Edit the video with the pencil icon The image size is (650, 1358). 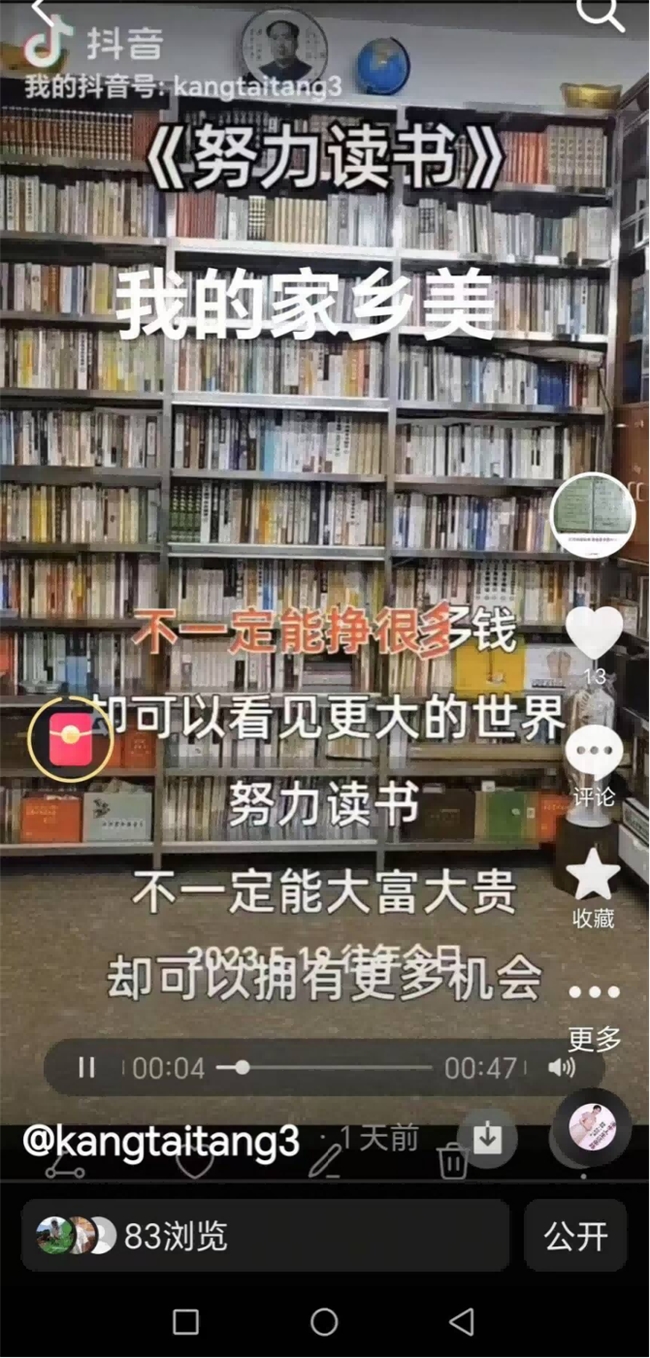[x=326, y=1160]
